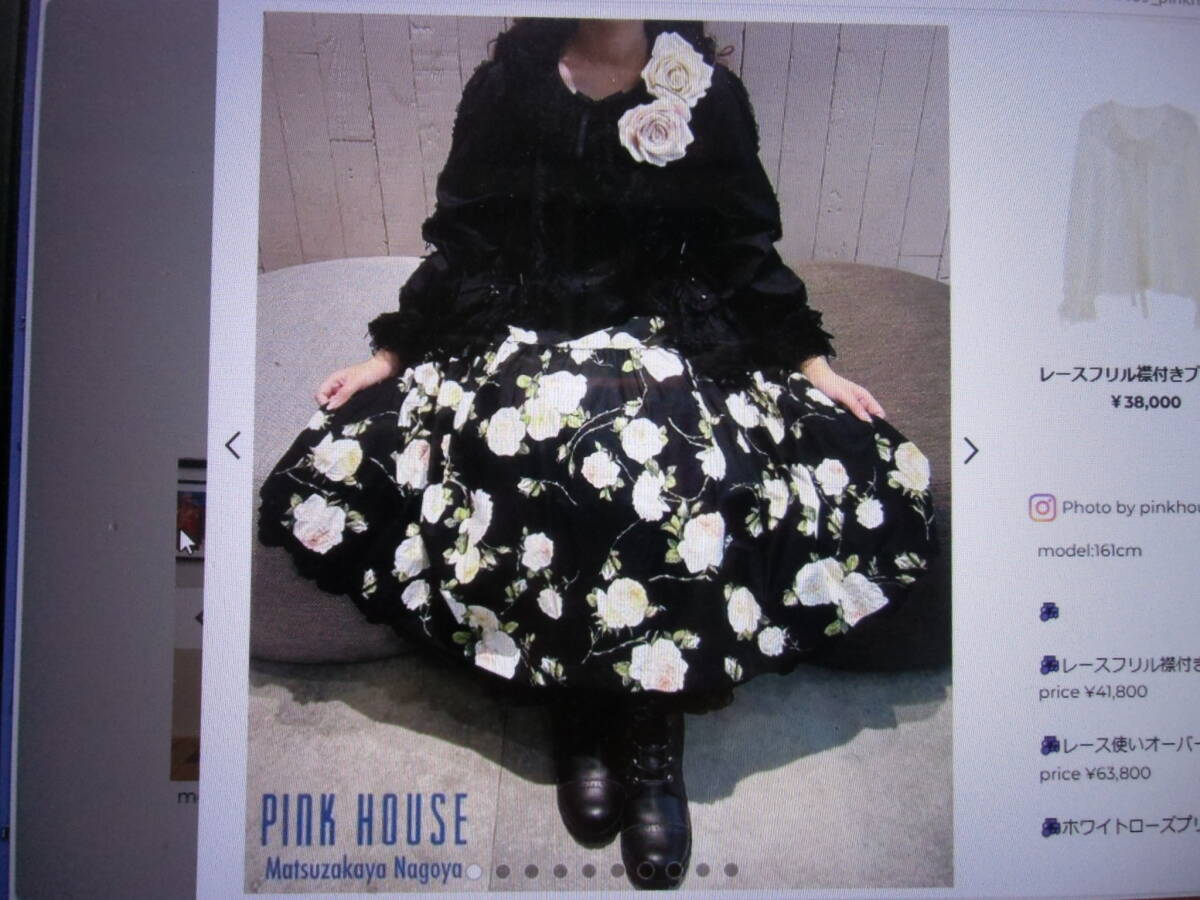1200x900 pixels.
Task: Show the previous photo in the carousel
Action: (x=233, y=445)
